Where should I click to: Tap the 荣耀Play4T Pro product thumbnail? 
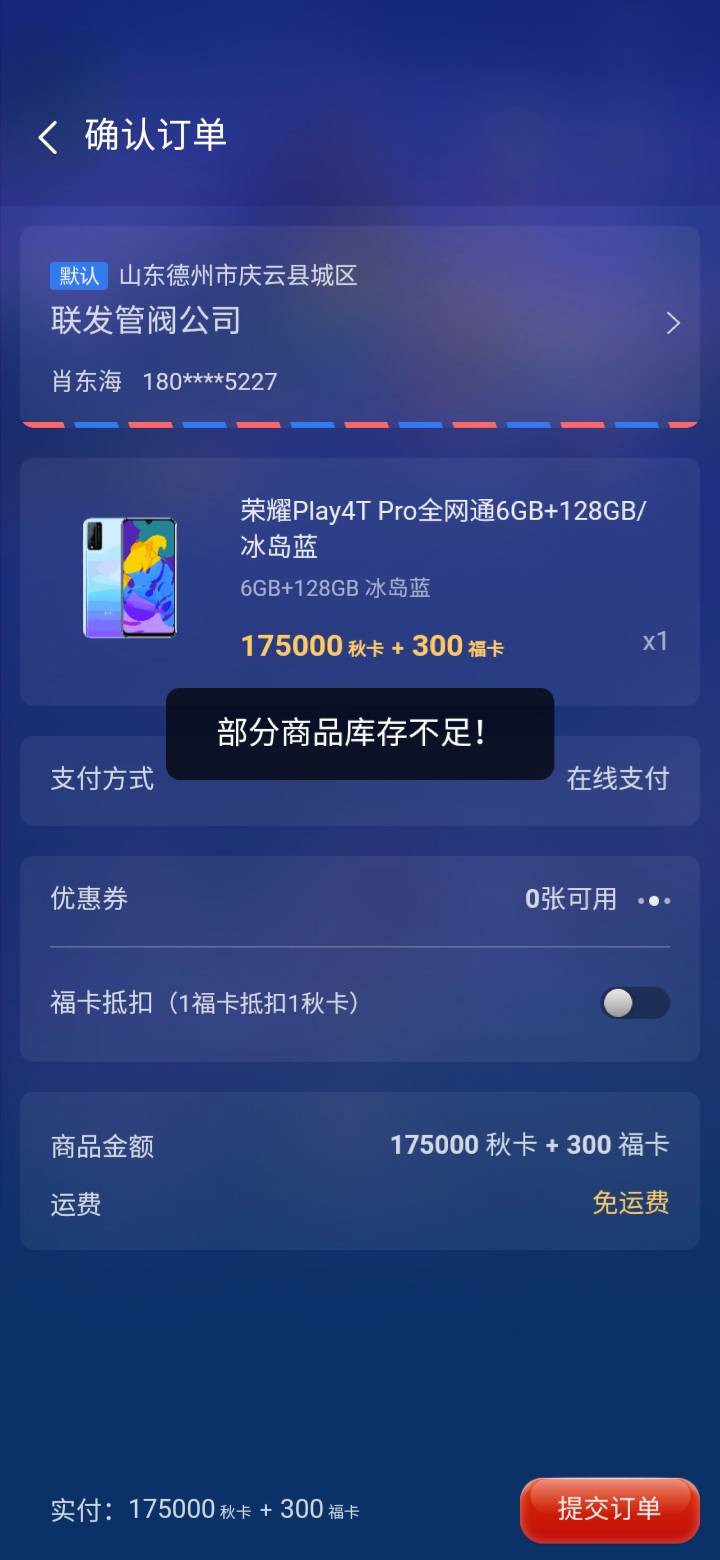[x=132, y=578]
